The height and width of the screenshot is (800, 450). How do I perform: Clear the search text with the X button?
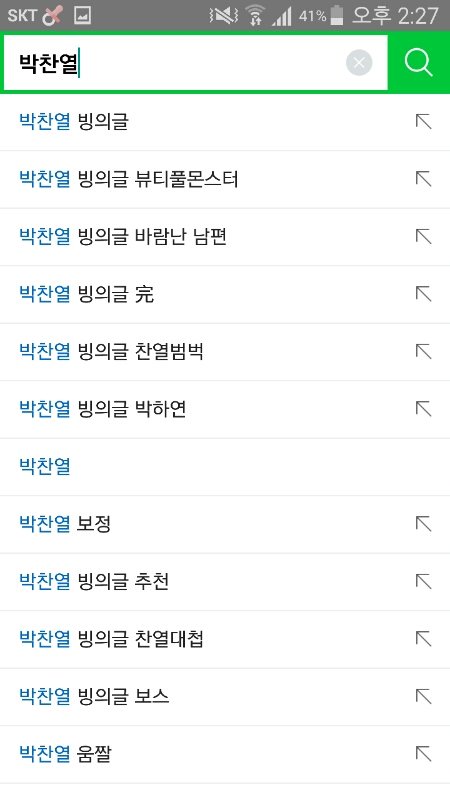[359, 63]
